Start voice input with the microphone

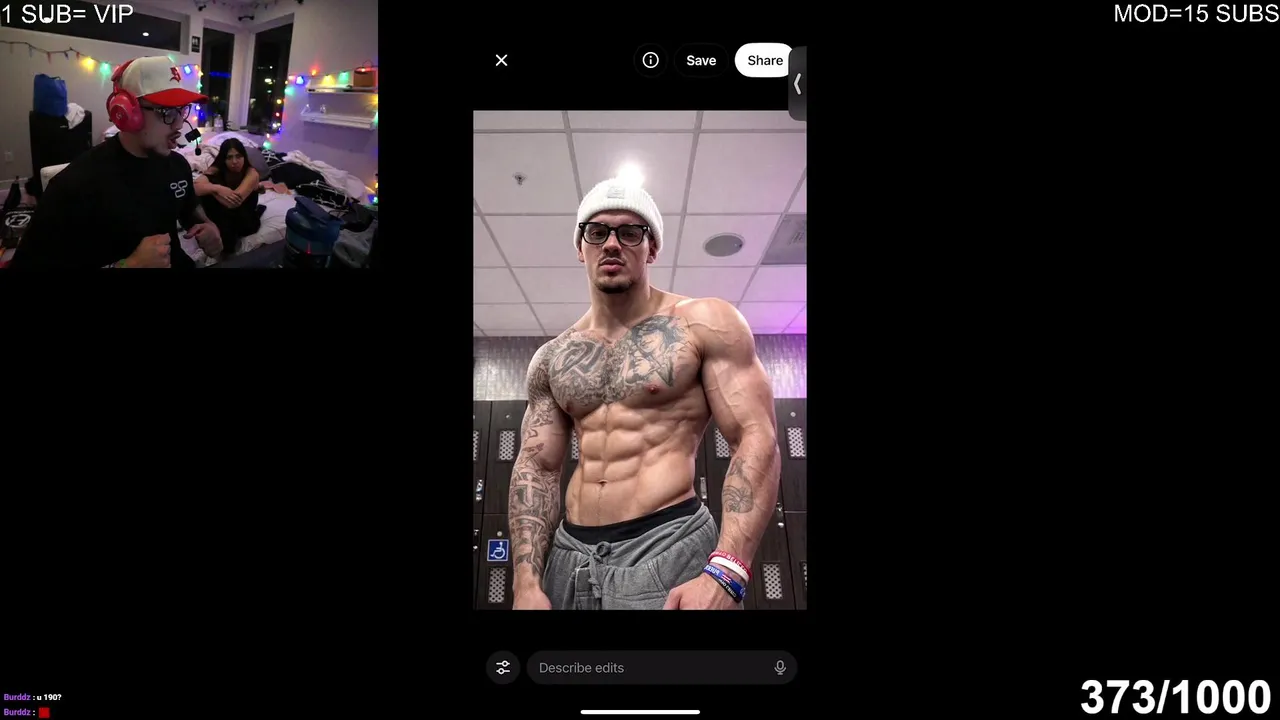[780, 668]
